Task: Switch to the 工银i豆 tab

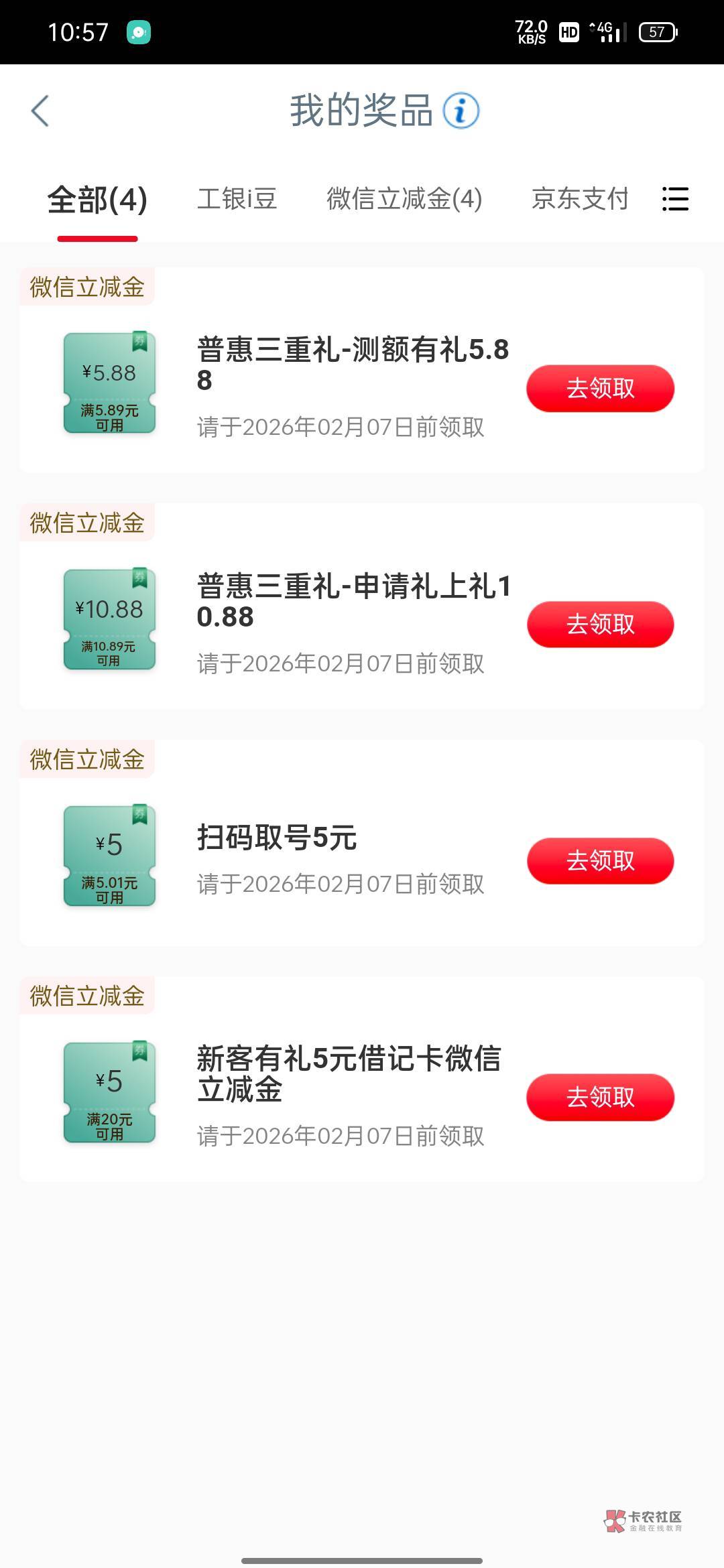Action: point(237,199)
